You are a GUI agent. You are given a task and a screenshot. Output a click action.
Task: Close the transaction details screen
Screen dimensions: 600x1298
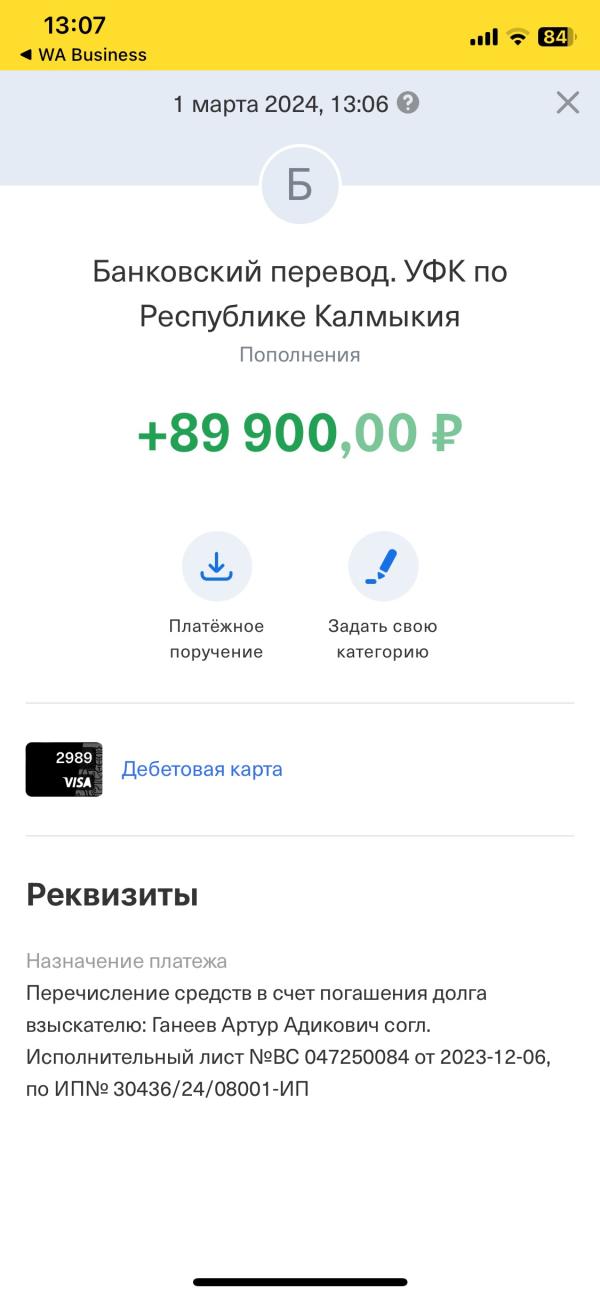(567, 102)
